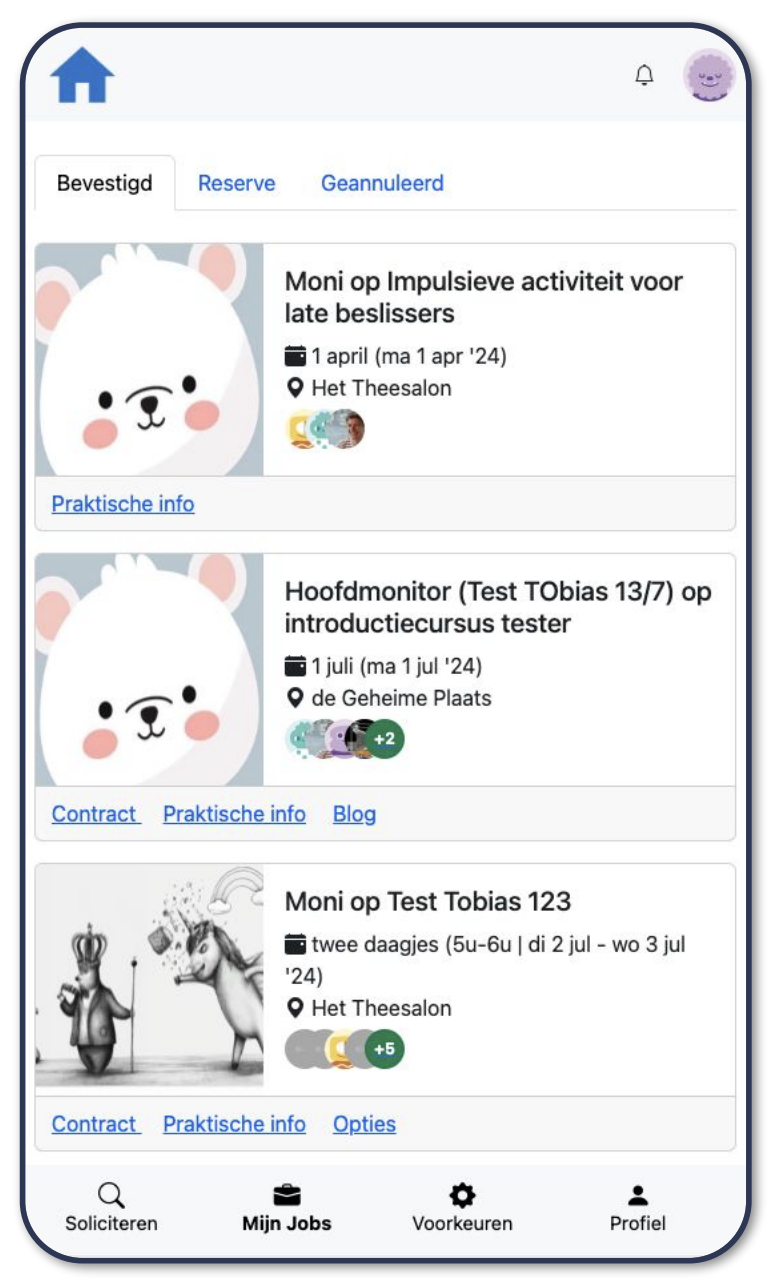Open Praktische info for Impulsieve activiteit job

pos(123,504)
